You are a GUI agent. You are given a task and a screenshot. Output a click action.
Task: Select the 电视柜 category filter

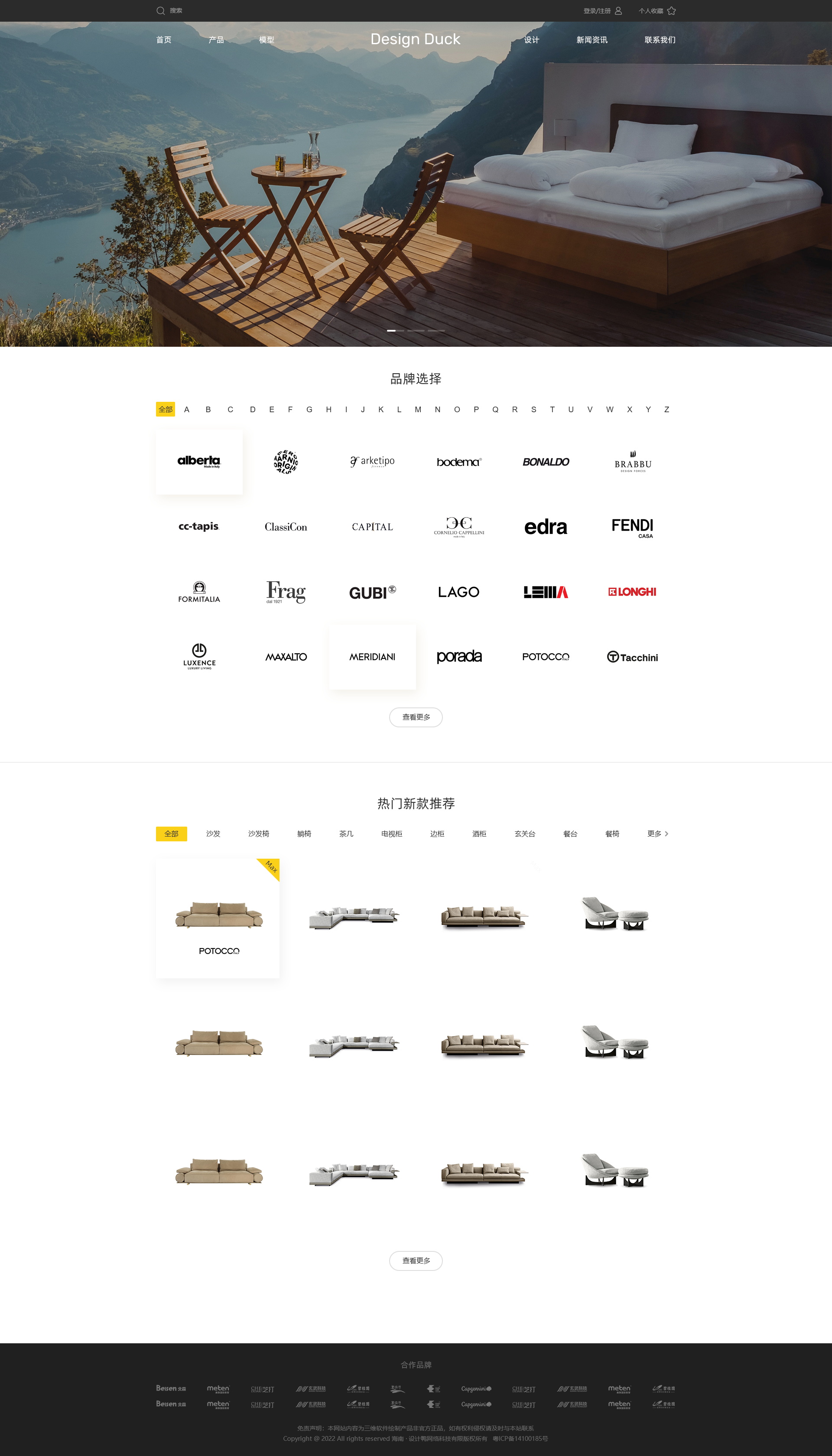tap(391, 834)
